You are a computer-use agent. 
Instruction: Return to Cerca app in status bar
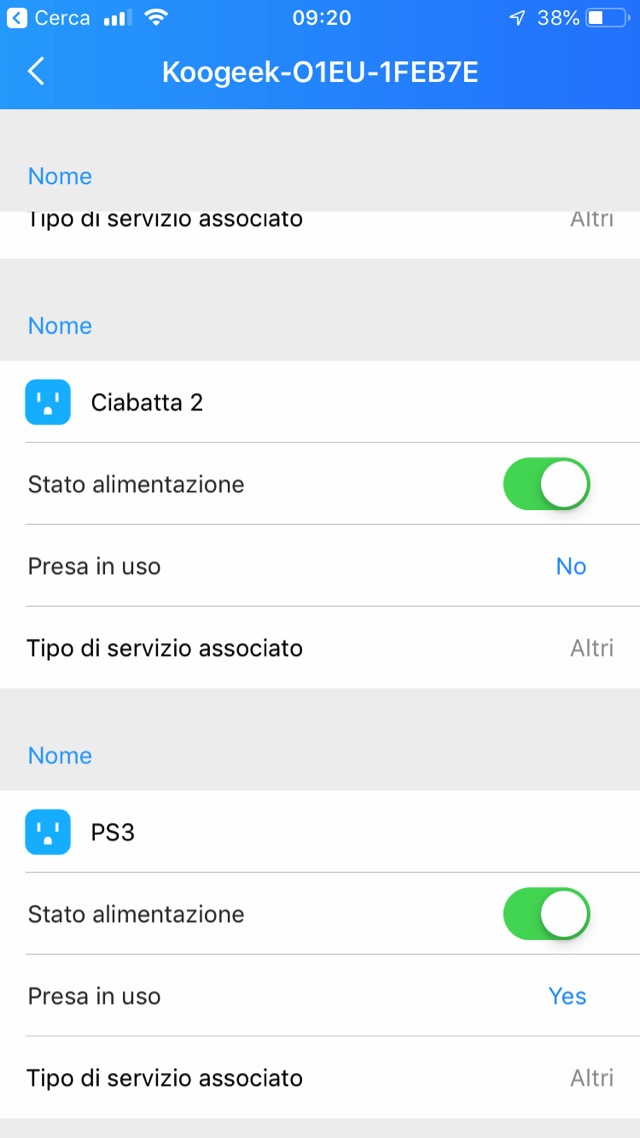coord(48,18)
